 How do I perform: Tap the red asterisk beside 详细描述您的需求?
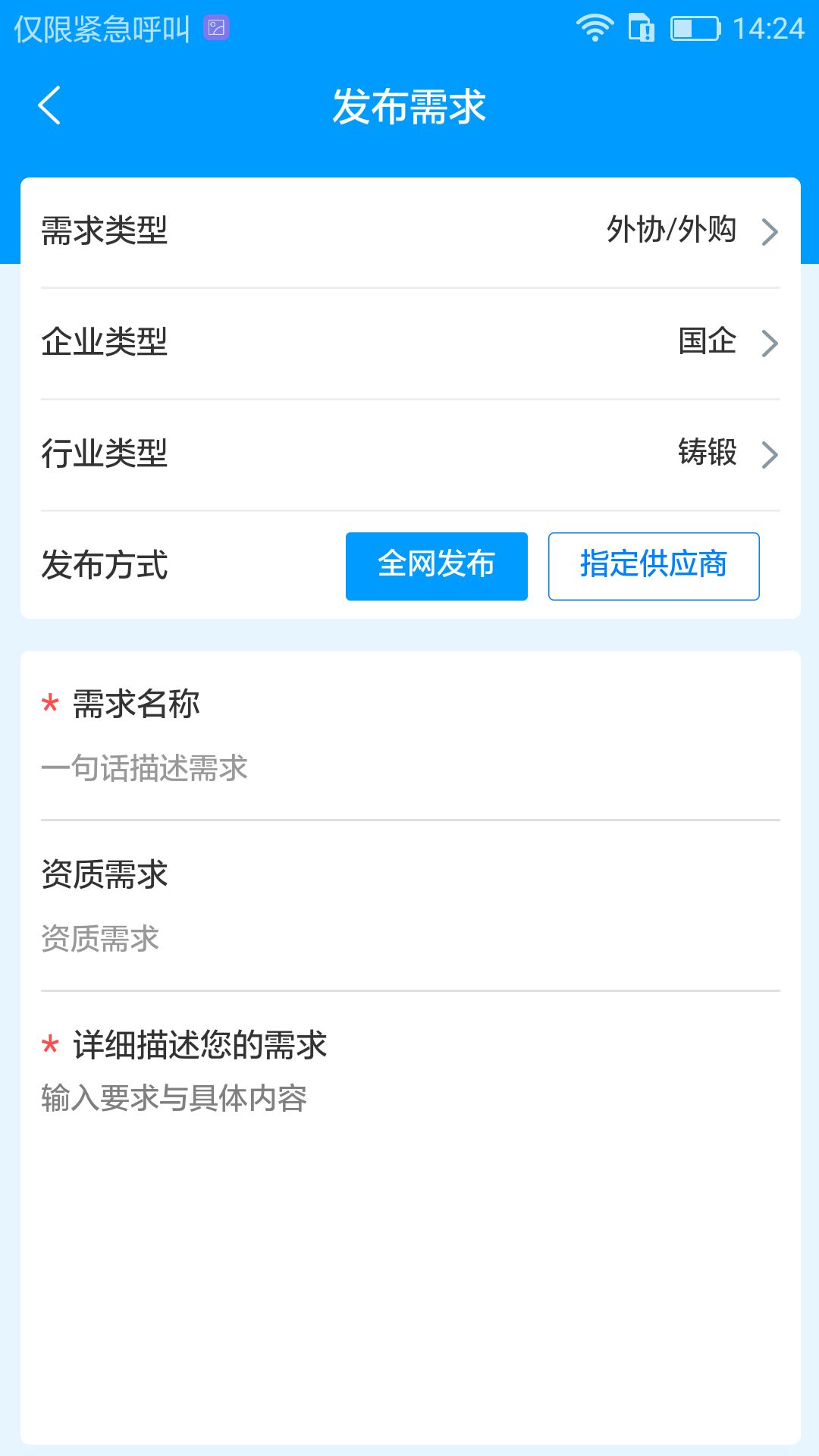click(49, 1047)
